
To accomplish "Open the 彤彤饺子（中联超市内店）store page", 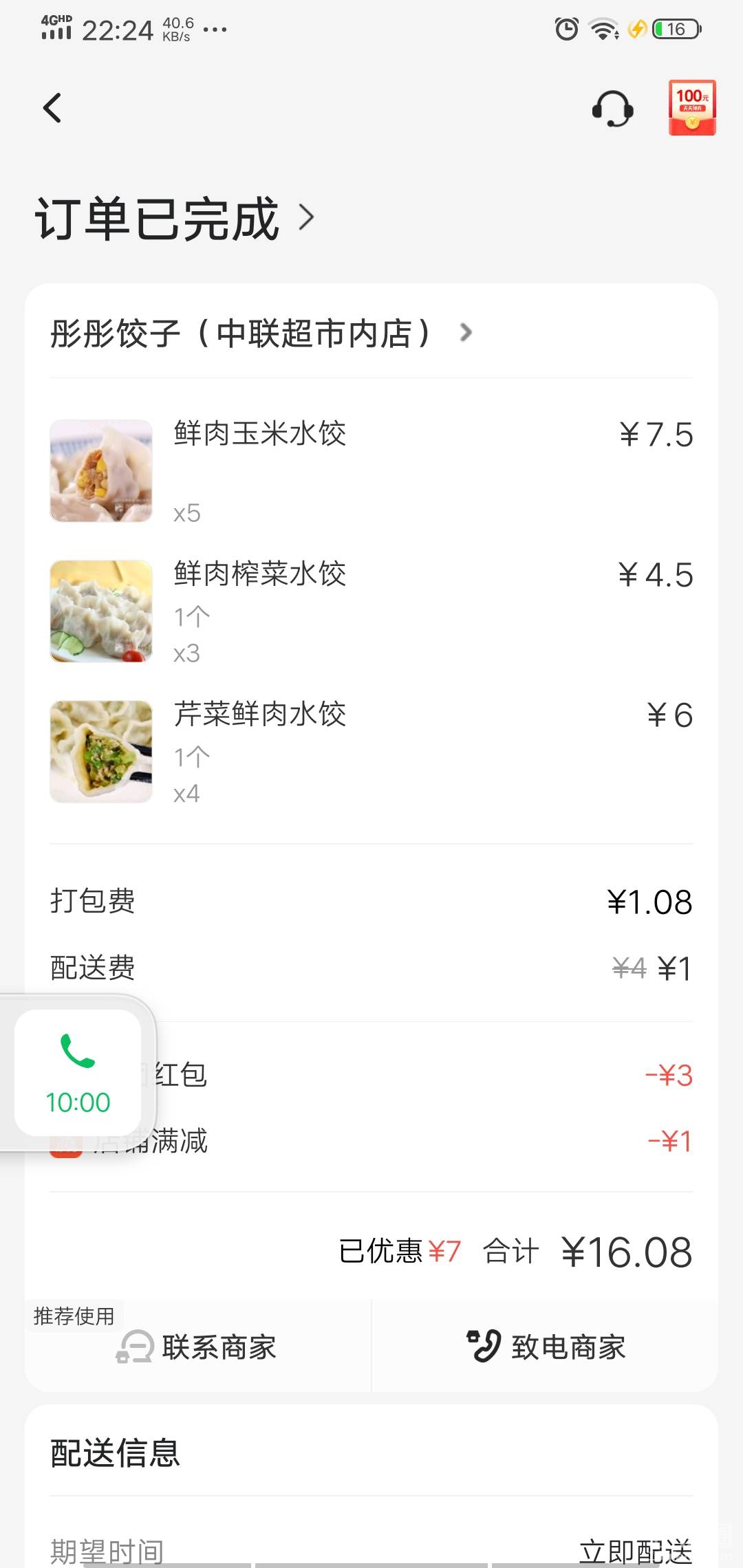I will pyautogui.click(x=261, y=334).
